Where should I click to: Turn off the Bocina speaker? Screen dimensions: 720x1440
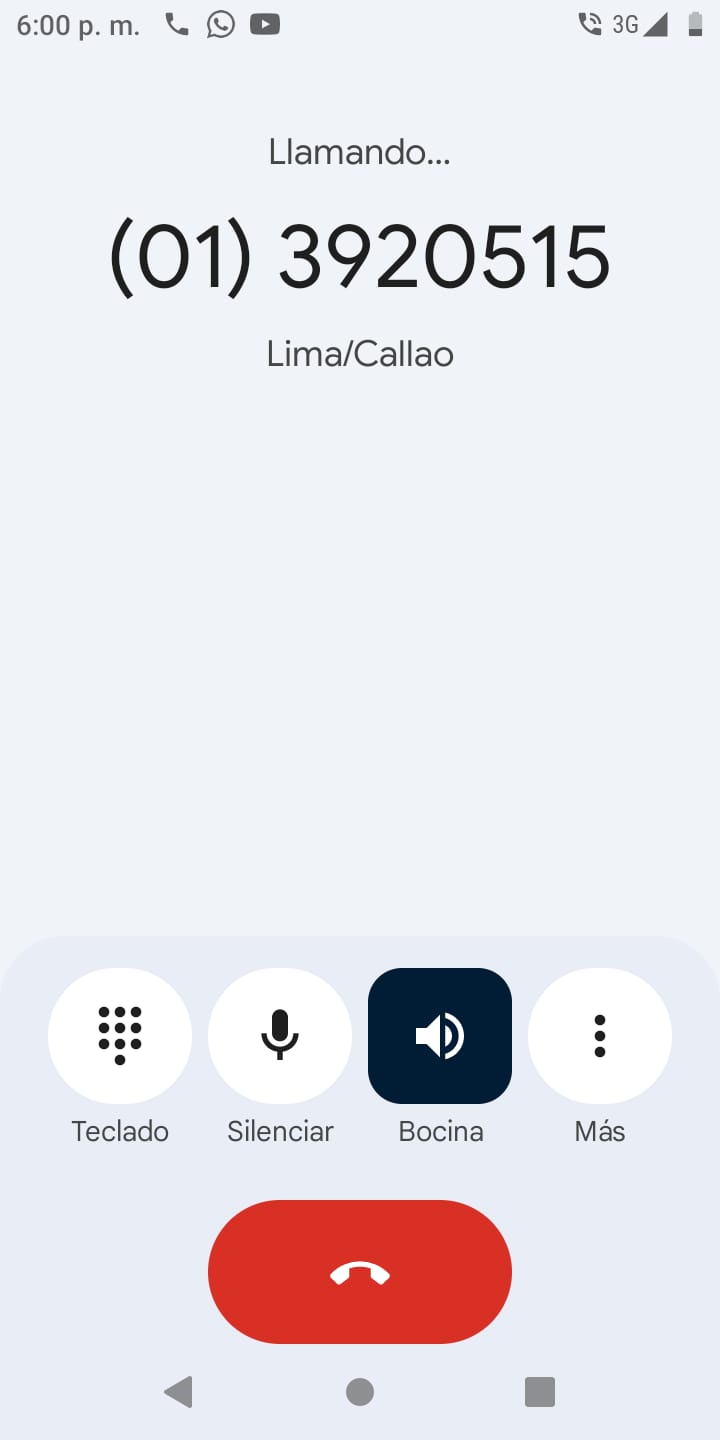pyautogui.click(x=440, y=1035)
